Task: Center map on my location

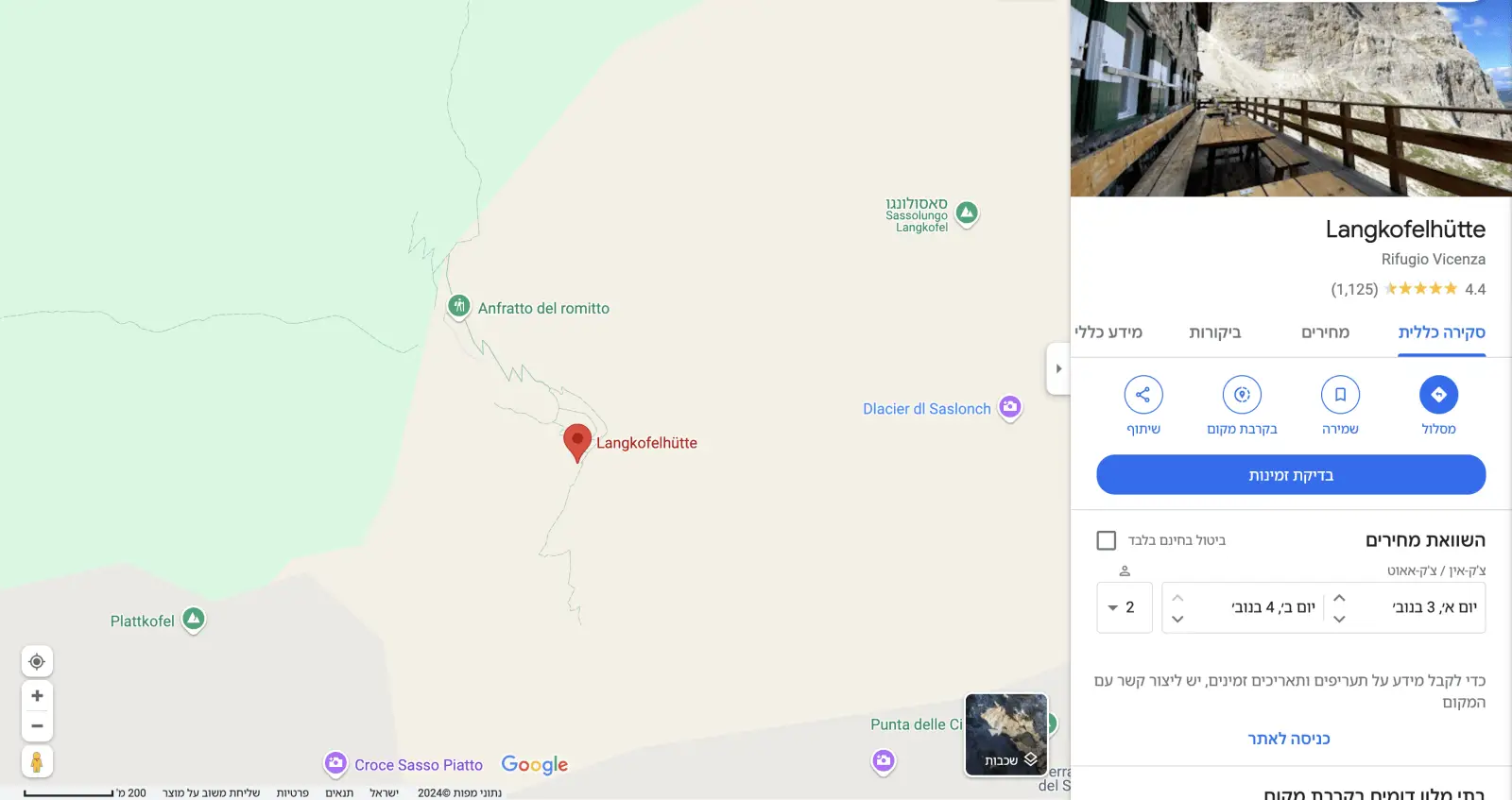Action: pos(37,661)
